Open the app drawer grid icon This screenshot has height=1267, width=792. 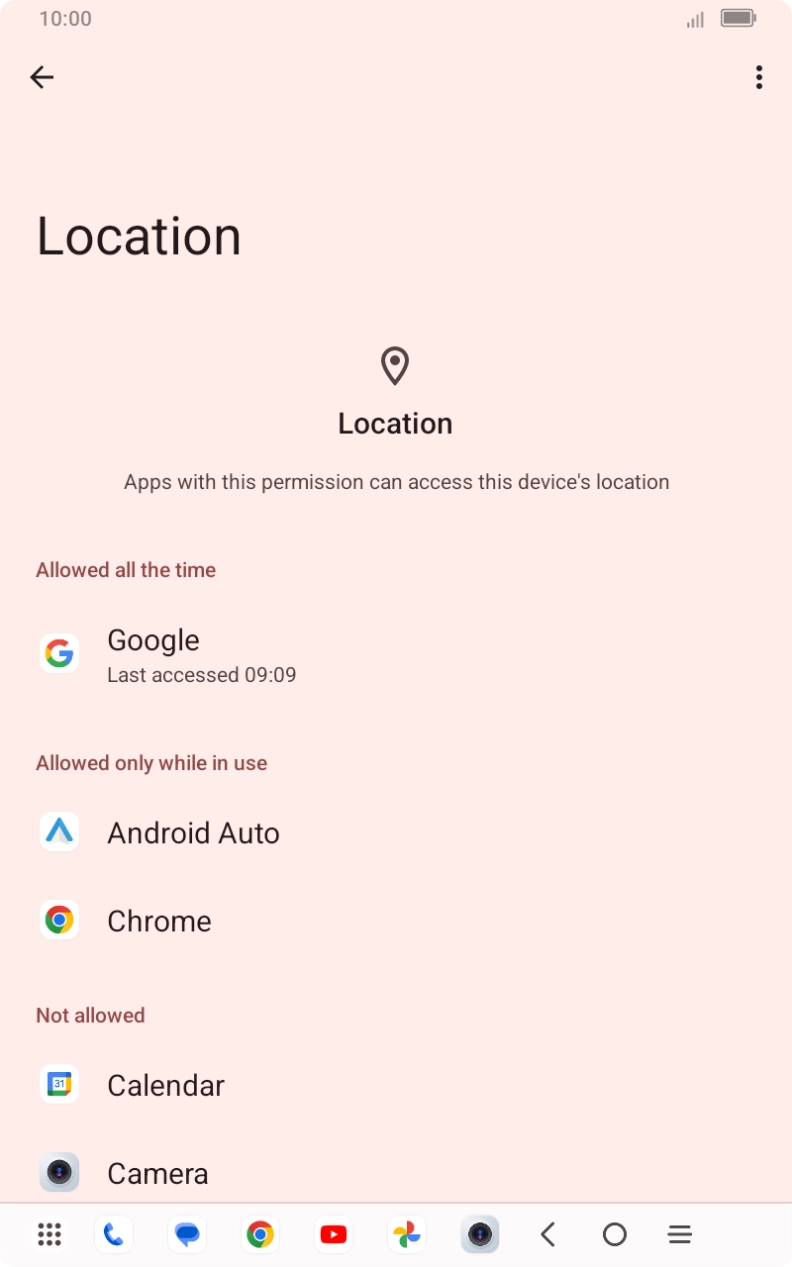48,1234
